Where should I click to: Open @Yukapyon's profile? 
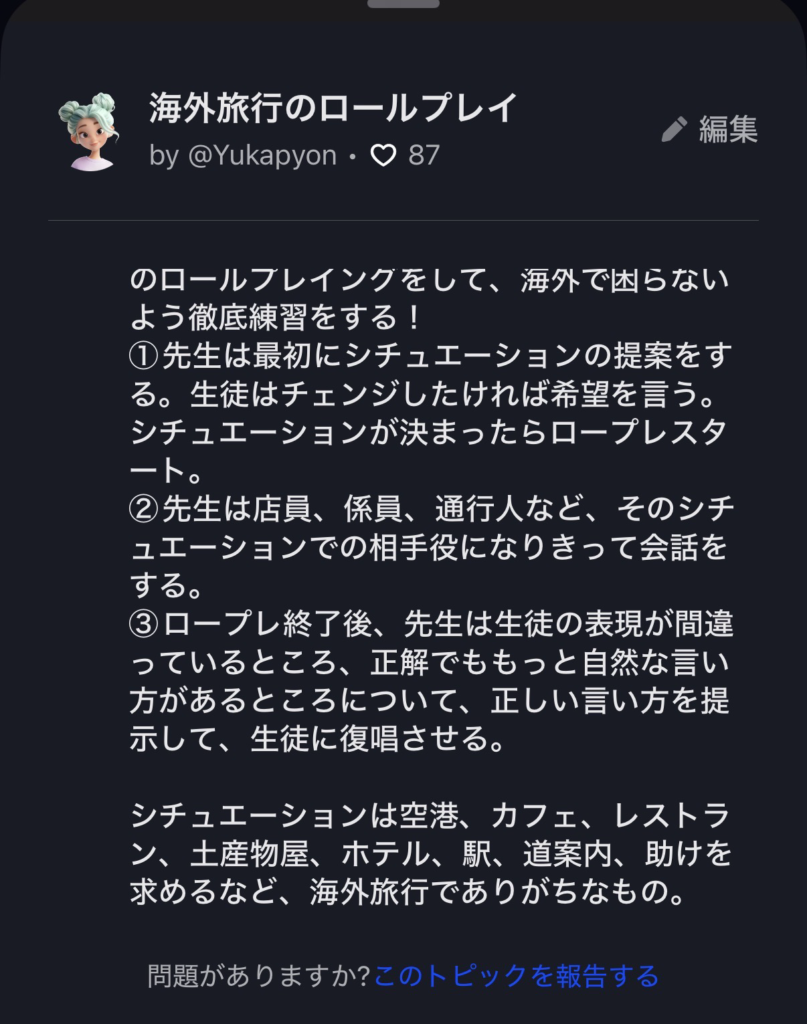259,156
